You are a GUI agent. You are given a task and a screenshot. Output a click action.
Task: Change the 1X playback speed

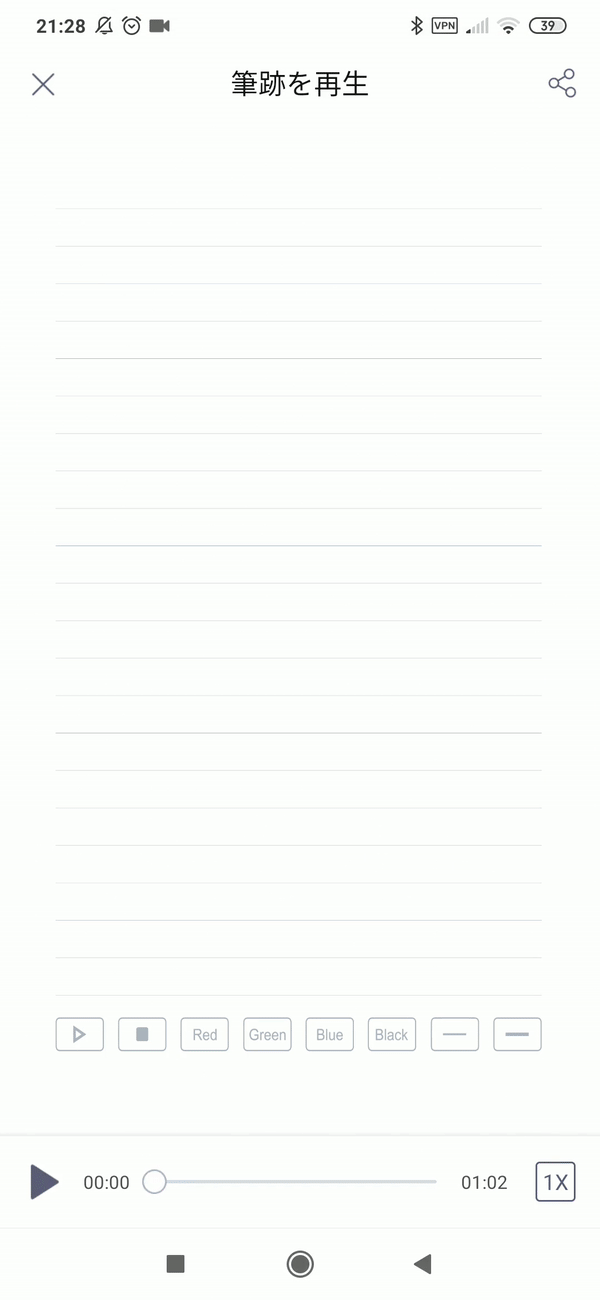(x=555, y=1182)
